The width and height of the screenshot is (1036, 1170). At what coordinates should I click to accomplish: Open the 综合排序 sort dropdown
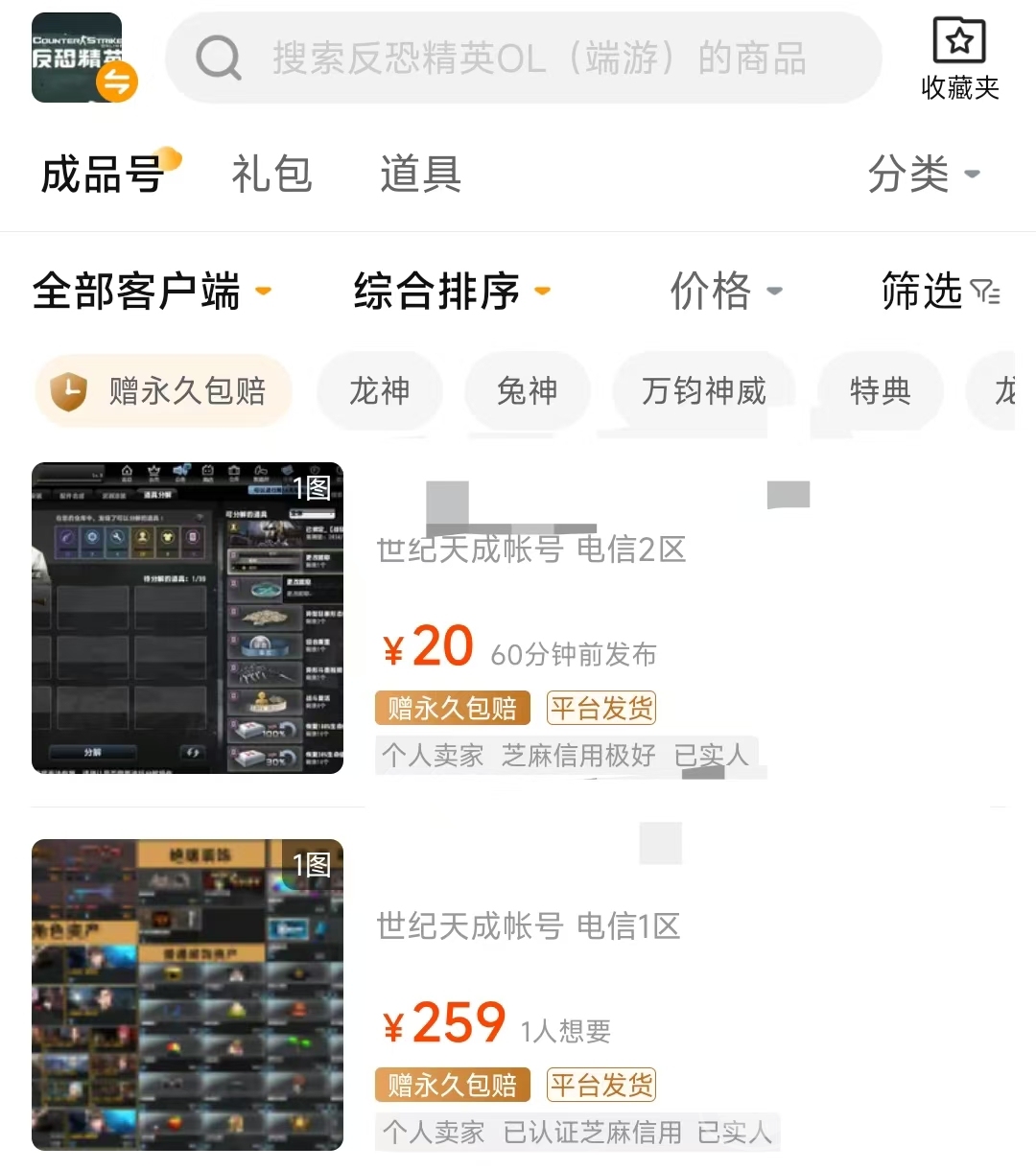click(x=452, y=291)
